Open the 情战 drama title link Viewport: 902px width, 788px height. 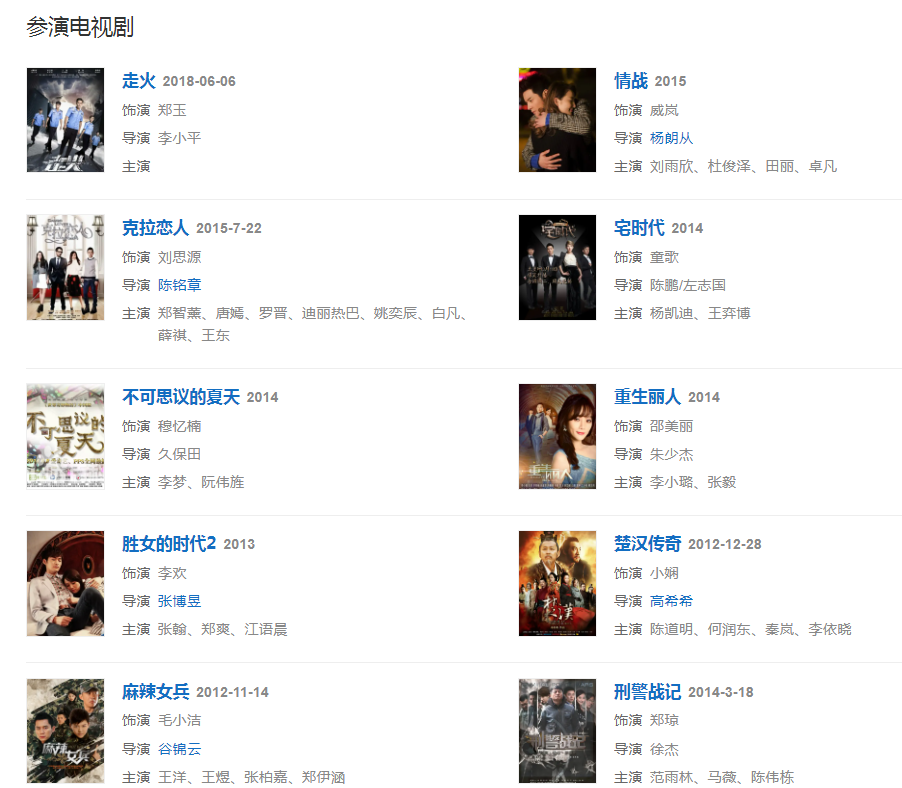[x=631, y=81]
